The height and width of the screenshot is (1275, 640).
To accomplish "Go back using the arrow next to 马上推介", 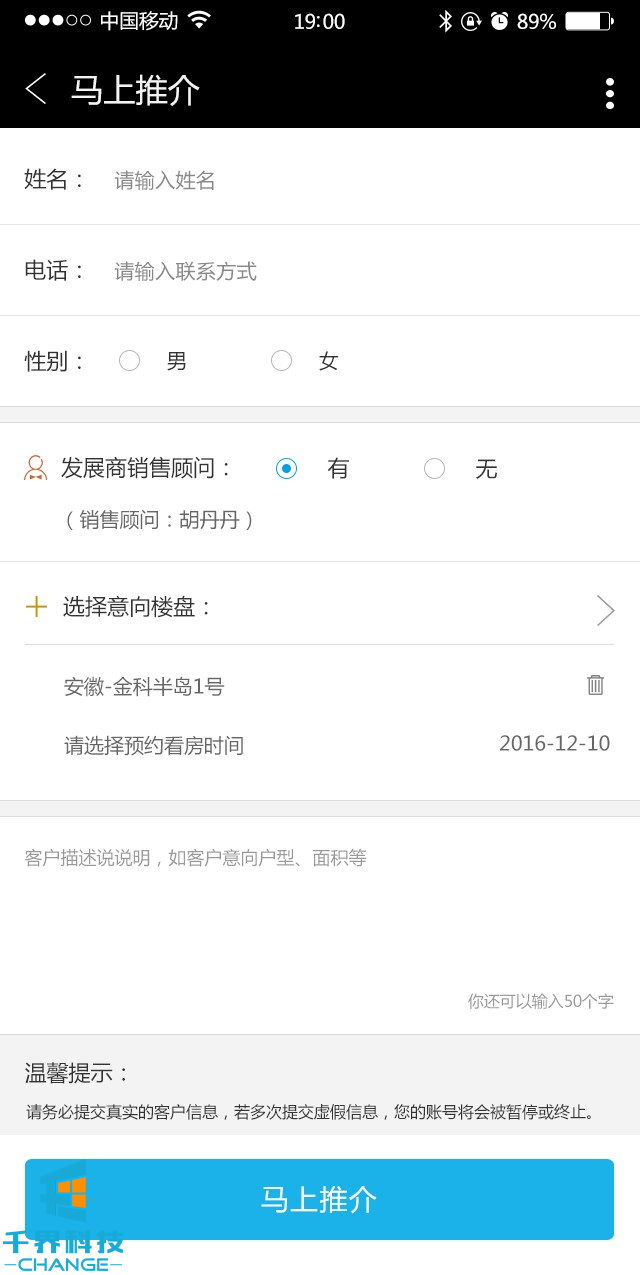I will 36,89.
